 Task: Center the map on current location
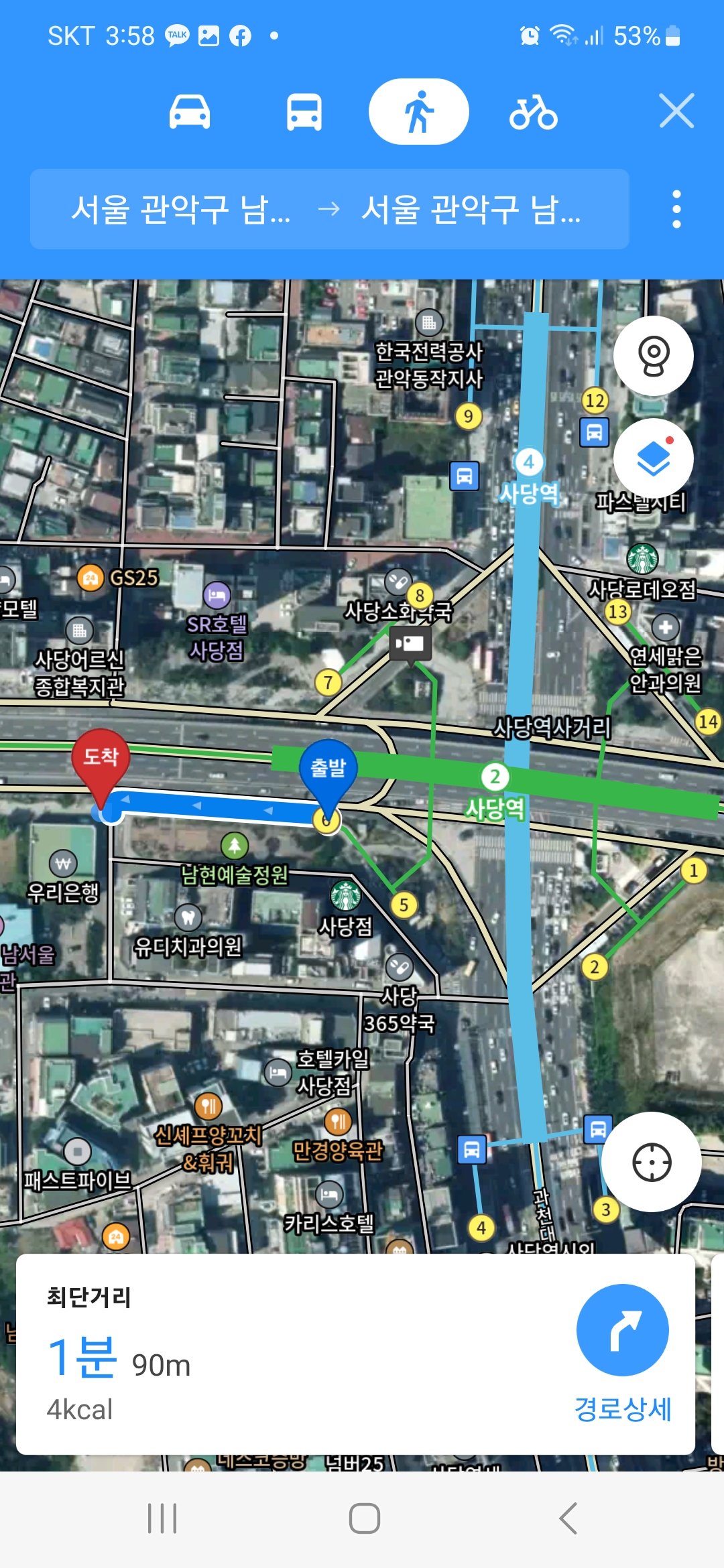[x=651, y=1162]
